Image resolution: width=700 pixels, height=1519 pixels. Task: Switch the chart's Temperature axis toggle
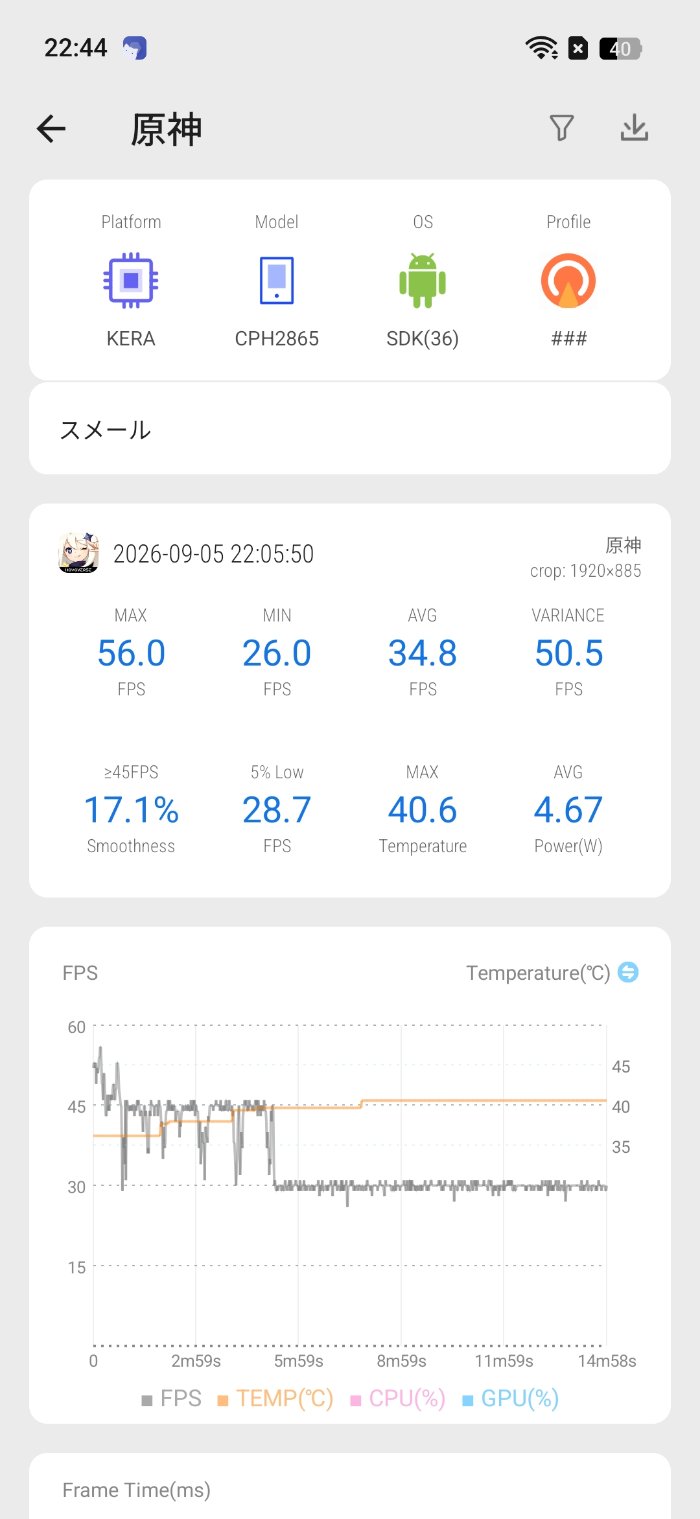(628, 972)
